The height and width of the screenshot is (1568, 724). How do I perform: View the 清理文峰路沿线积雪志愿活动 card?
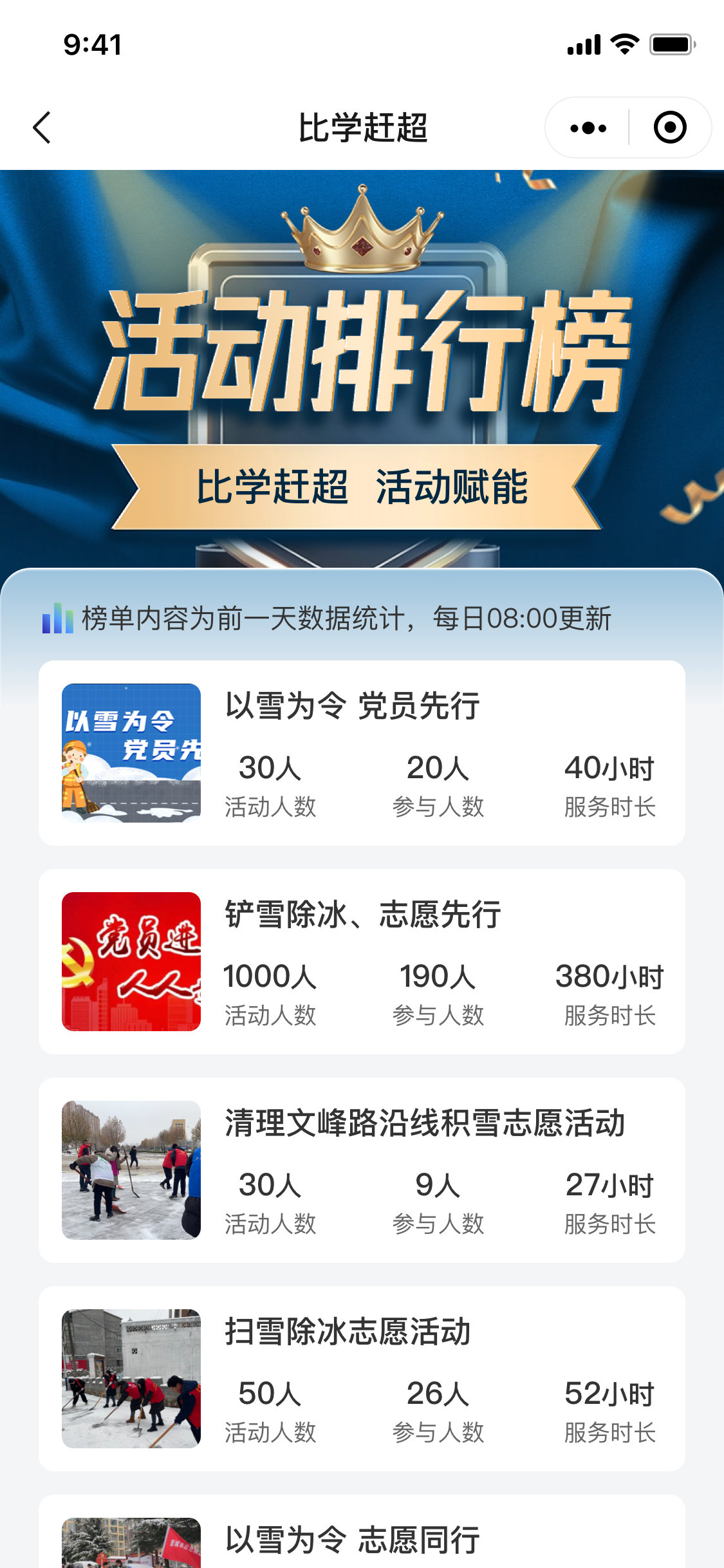pyautogui.click(x=362, y=1170)
